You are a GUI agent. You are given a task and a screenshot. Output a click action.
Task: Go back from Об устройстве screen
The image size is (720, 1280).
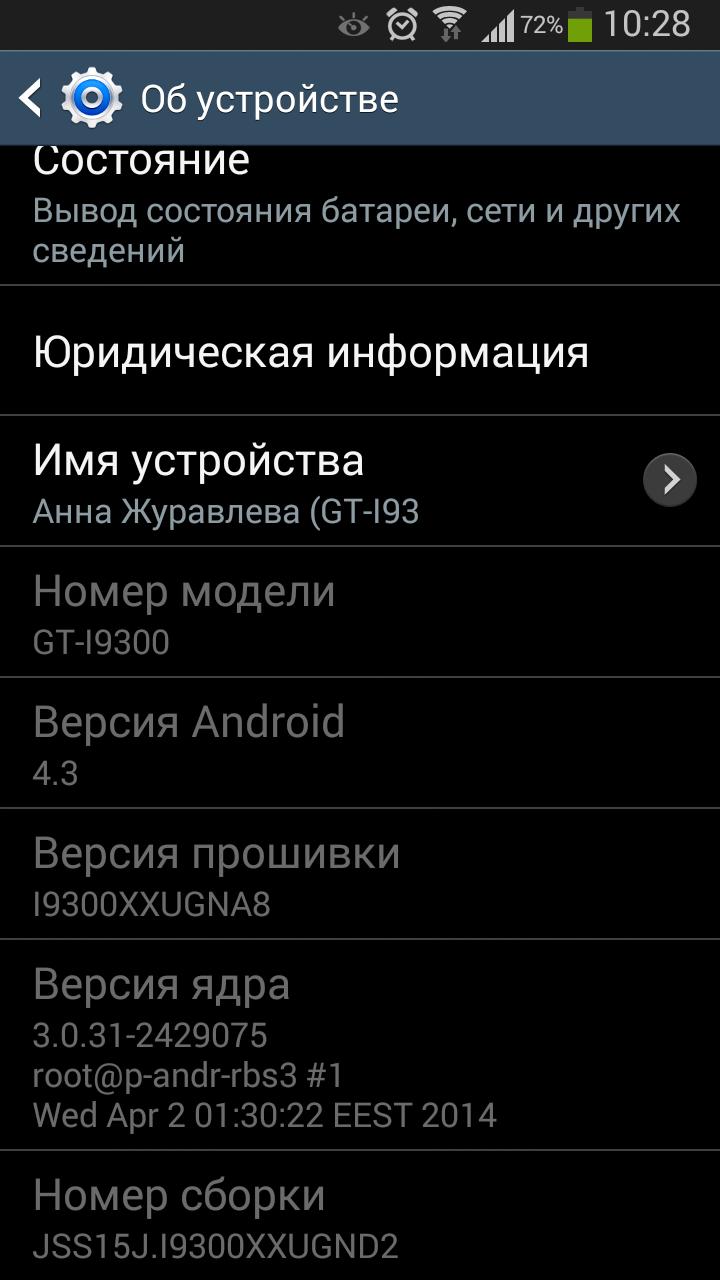(32, 98)
